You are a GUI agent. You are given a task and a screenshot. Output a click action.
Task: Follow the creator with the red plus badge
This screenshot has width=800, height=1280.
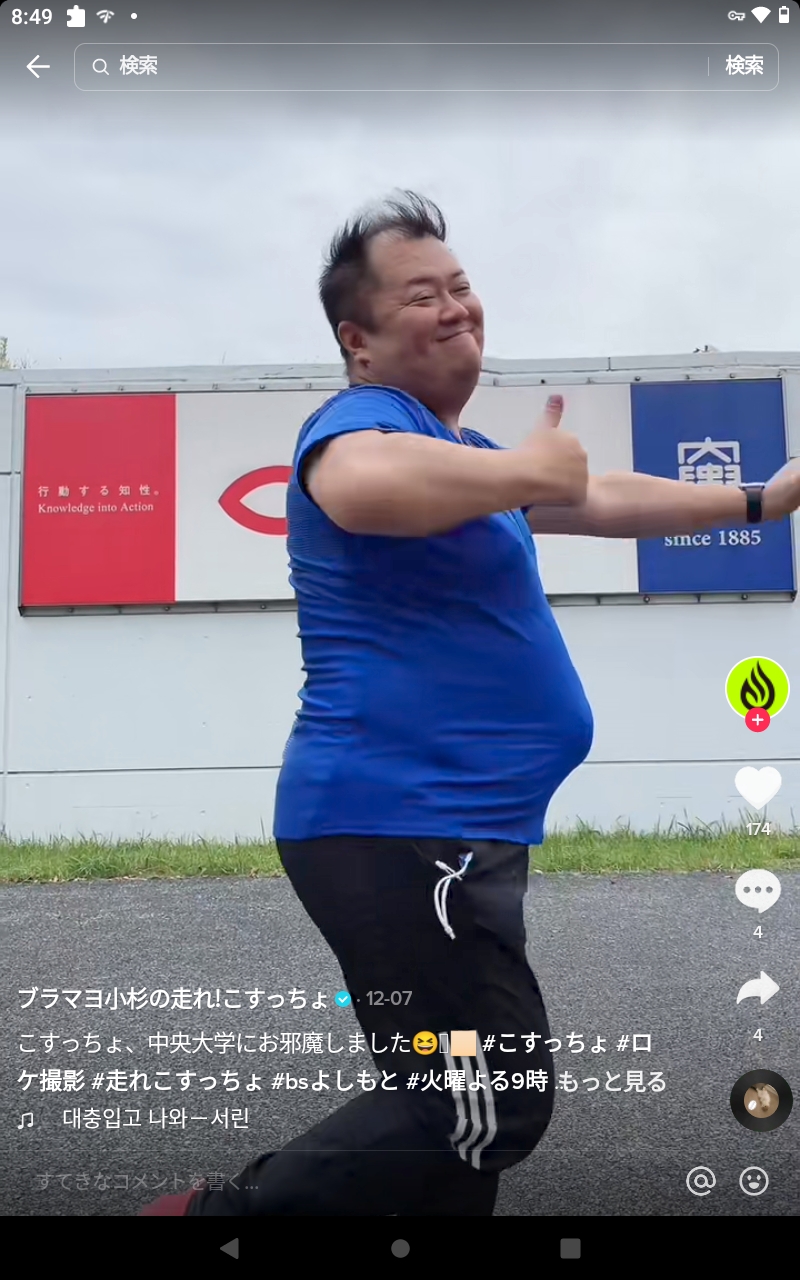point(757,719)
